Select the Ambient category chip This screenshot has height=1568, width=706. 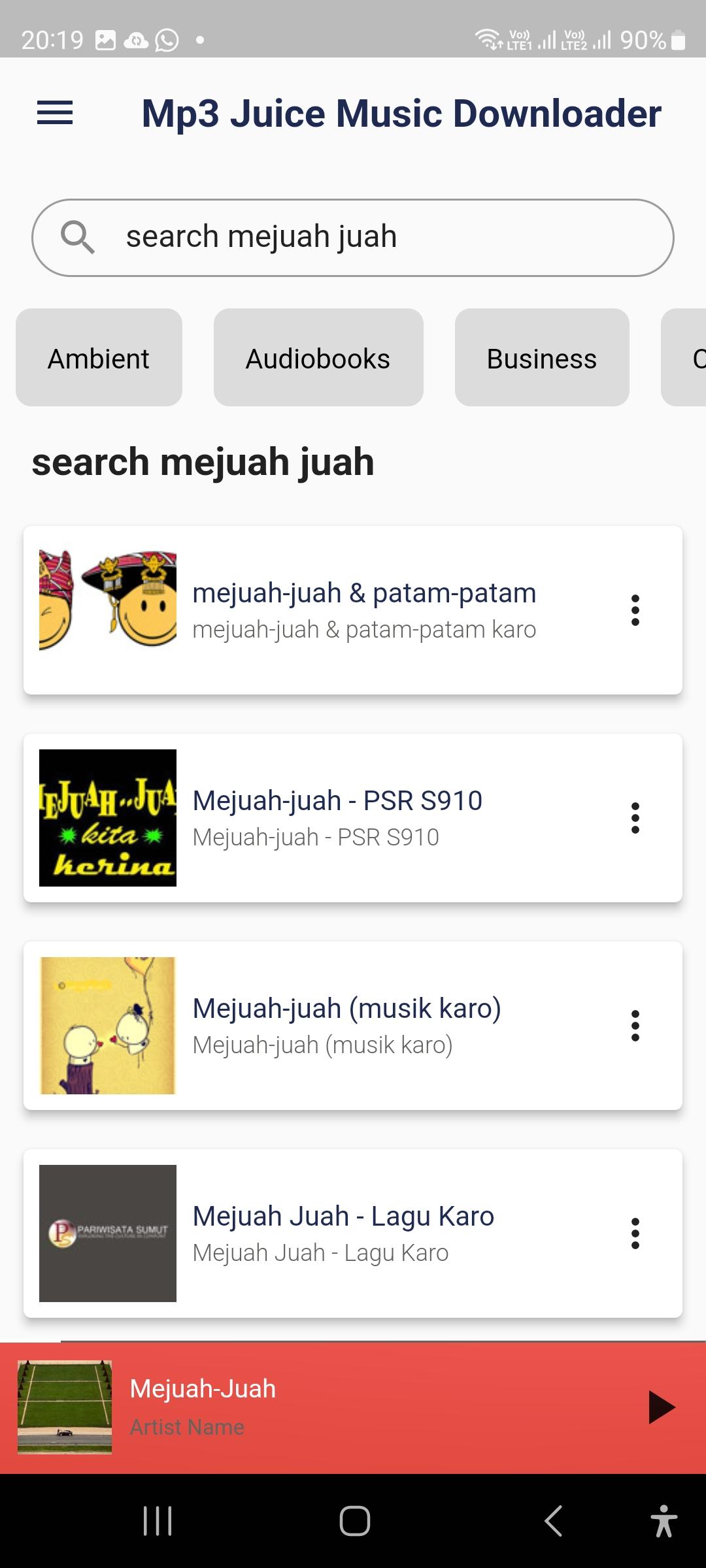point(99,358)
